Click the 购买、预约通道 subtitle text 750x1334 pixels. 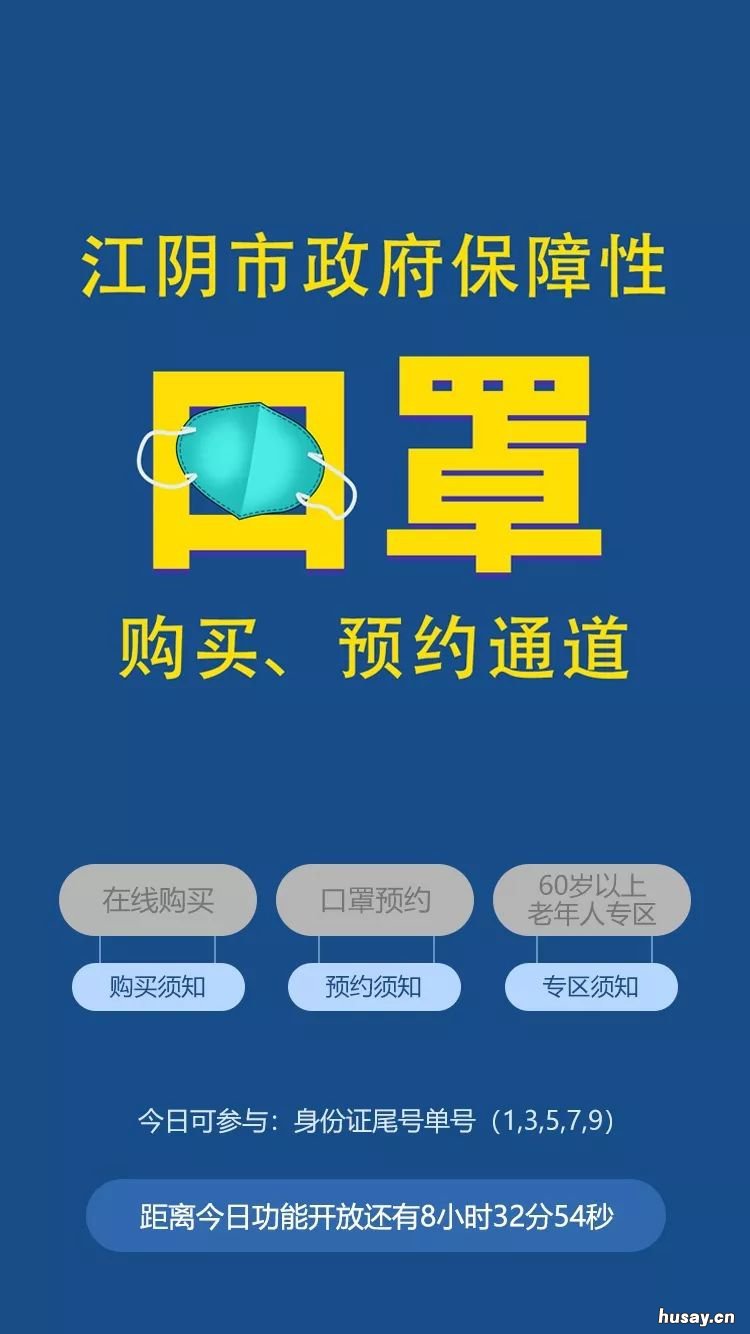[375, 643]
